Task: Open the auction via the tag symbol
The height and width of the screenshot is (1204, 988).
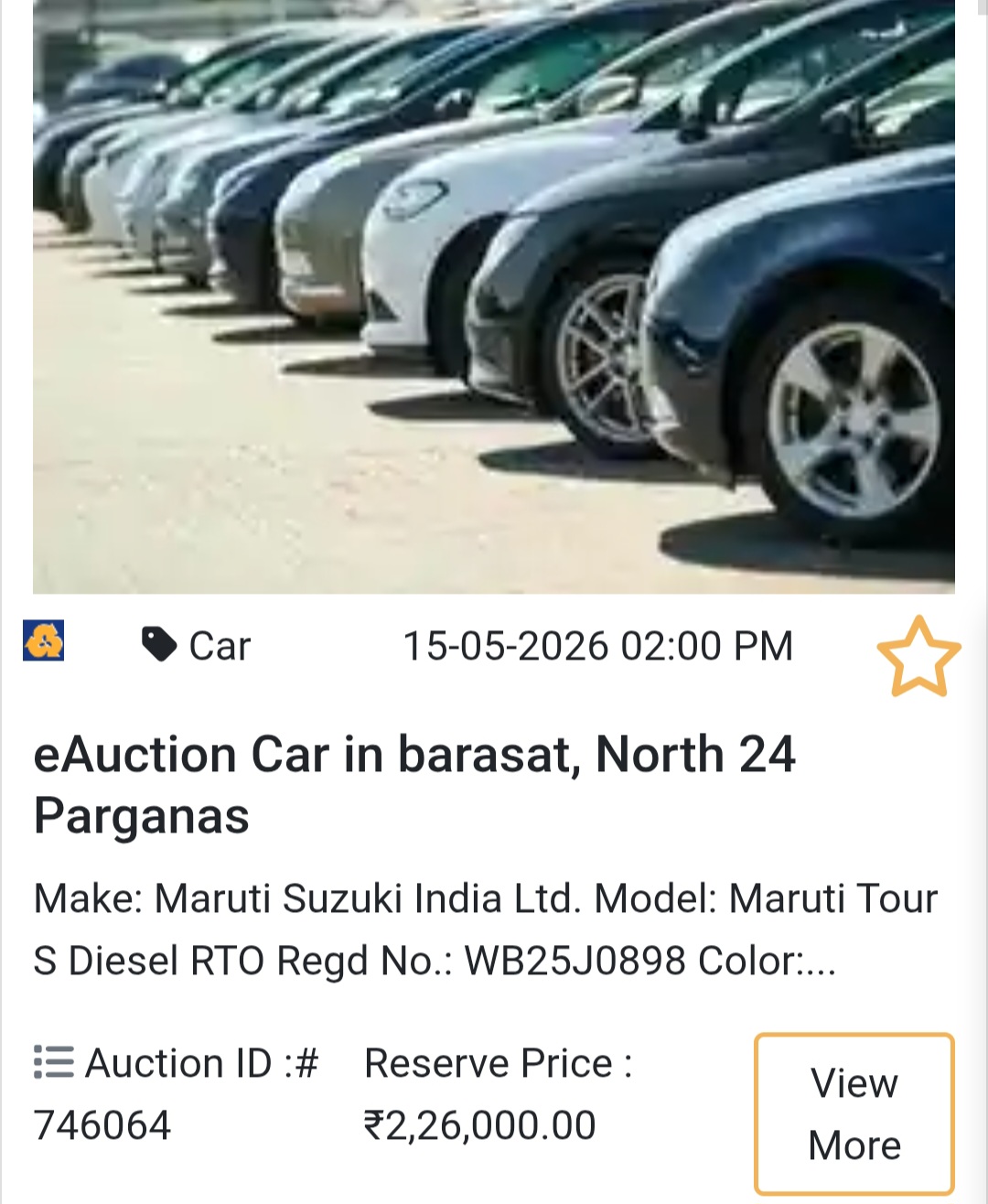Action: pyautogui.click(x=160, y=644)
